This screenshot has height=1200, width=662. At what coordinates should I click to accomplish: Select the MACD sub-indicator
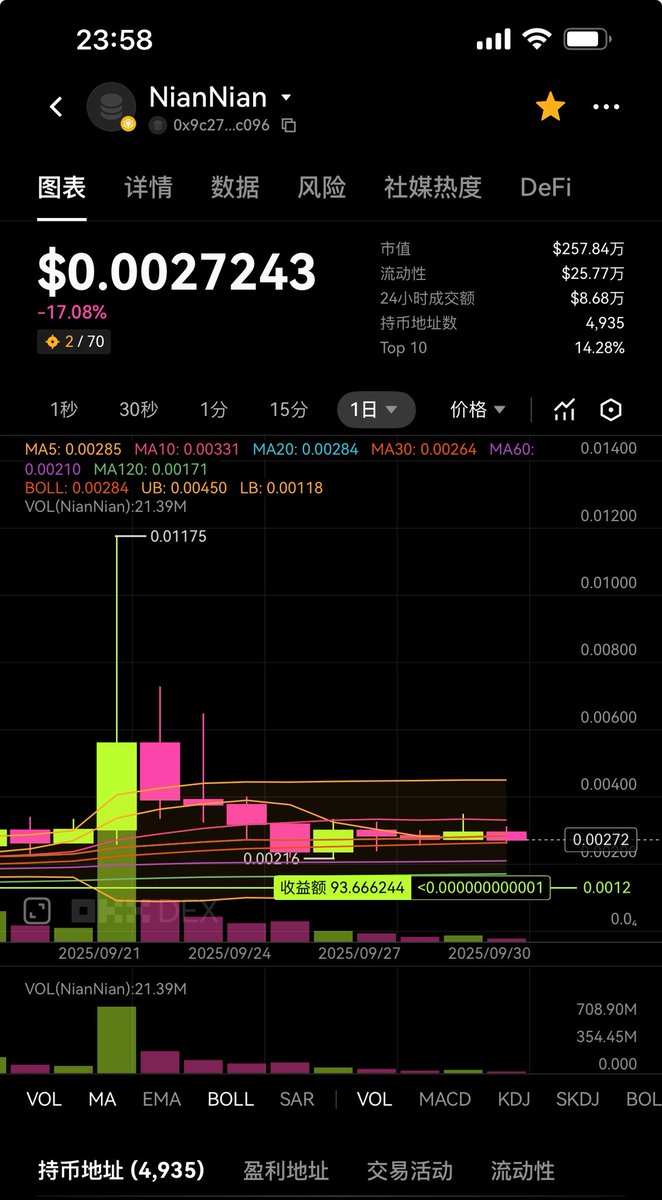445,1099
